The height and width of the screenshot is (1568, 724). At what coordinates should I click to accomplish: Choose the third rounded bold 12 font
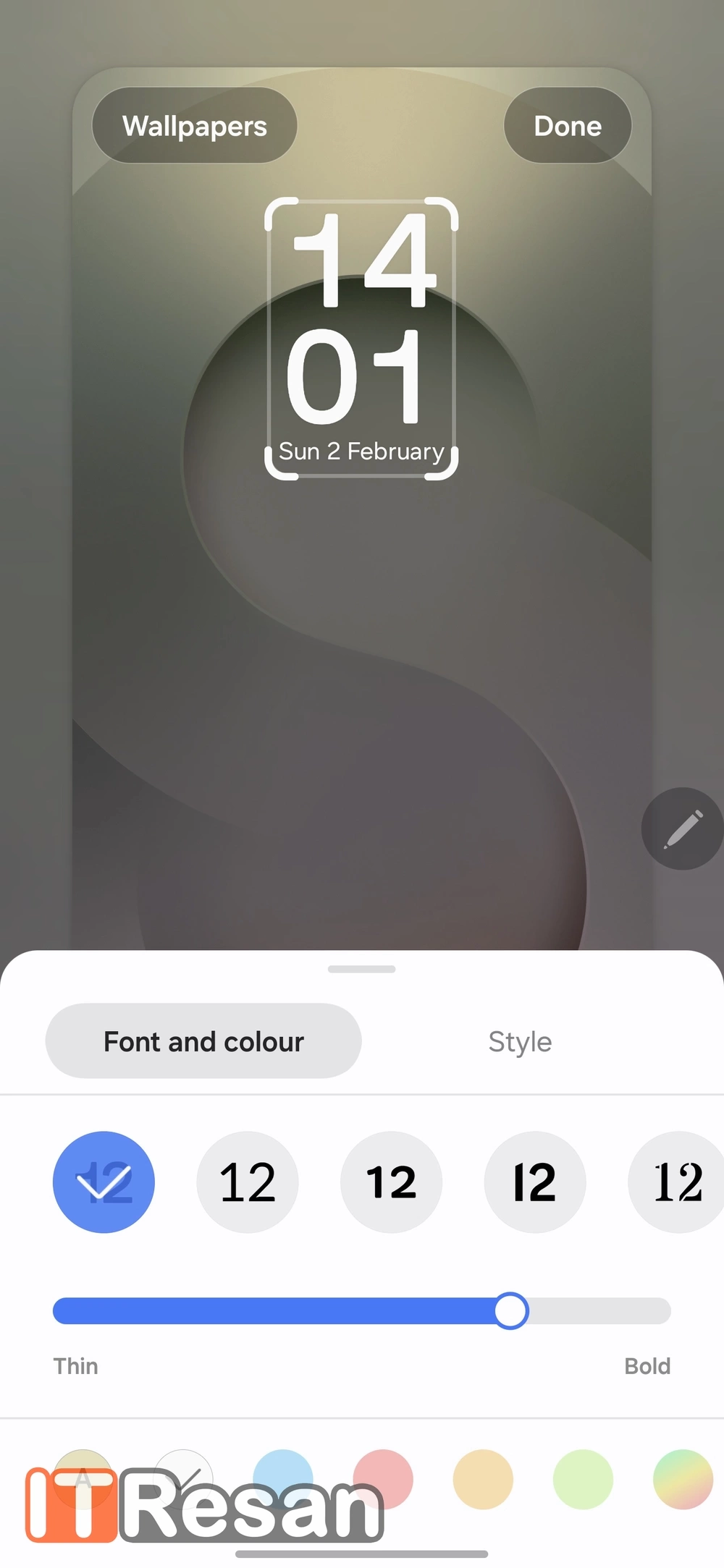click(391, 1182)
